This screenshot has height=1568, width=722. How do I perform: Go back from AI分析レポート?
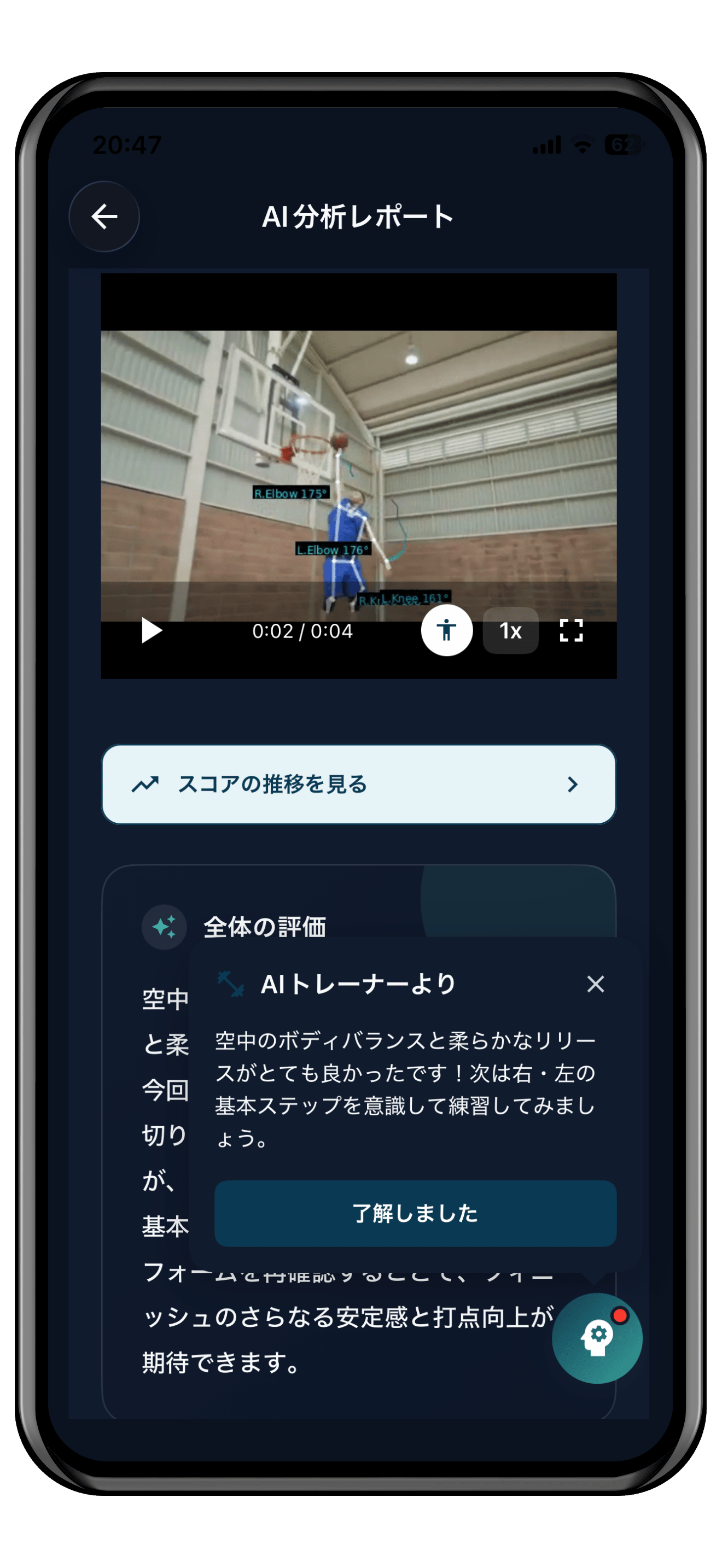104,216
